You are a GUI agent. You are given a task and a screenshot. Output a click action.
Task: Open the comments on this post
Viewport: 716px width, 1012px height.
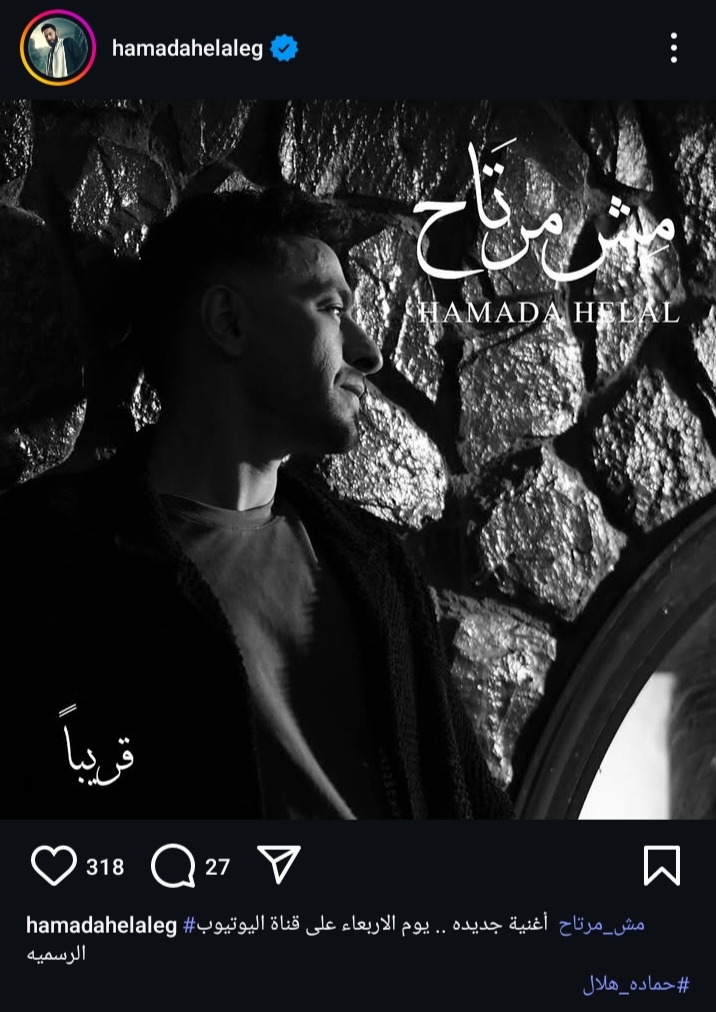[x=172, y=866]
